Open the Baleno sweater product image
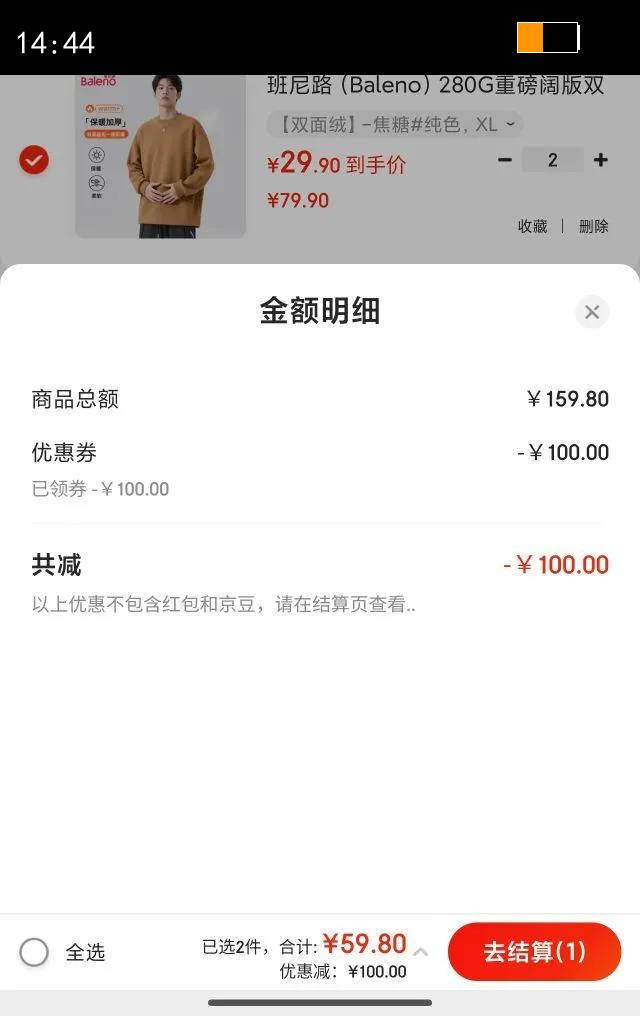Screen dimensions: 640x1016 (160, 155)
